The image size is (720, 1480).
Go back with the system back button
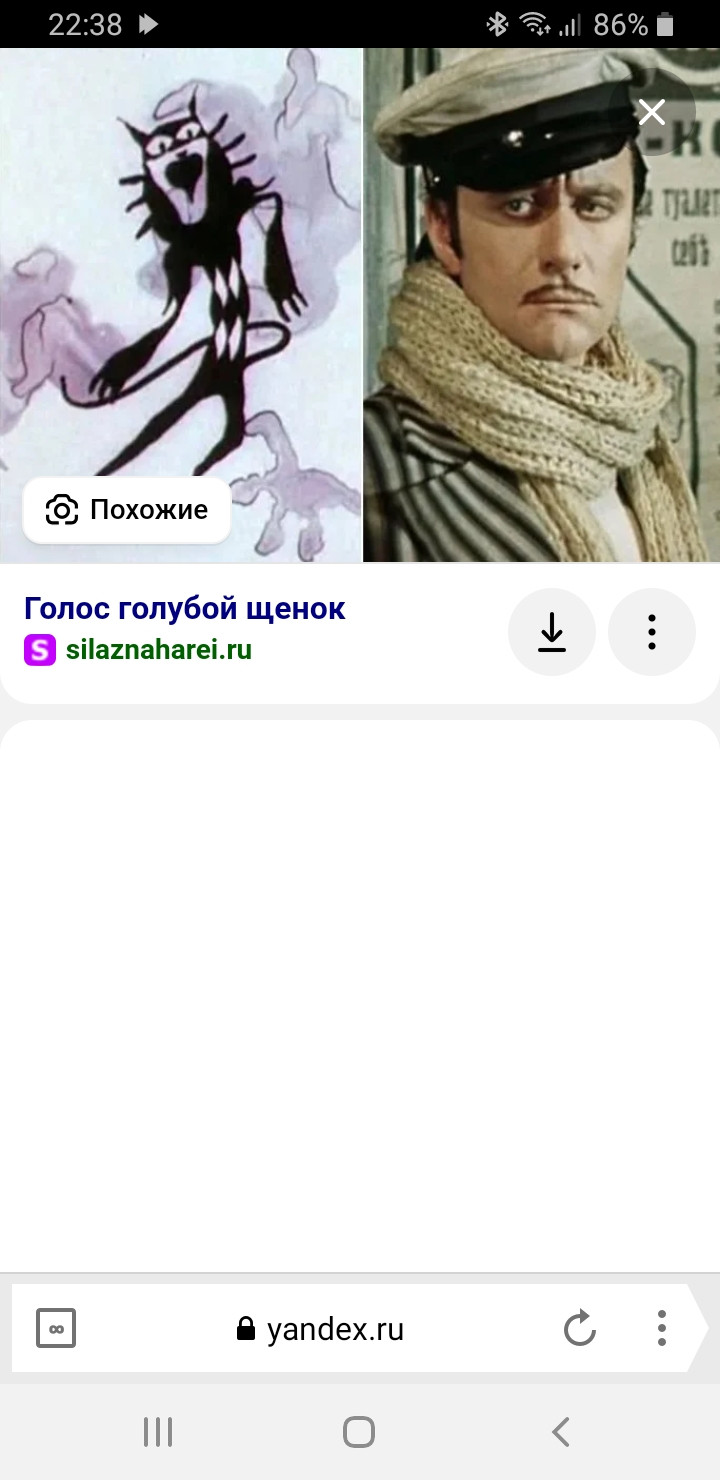(x=561, y=1432)
